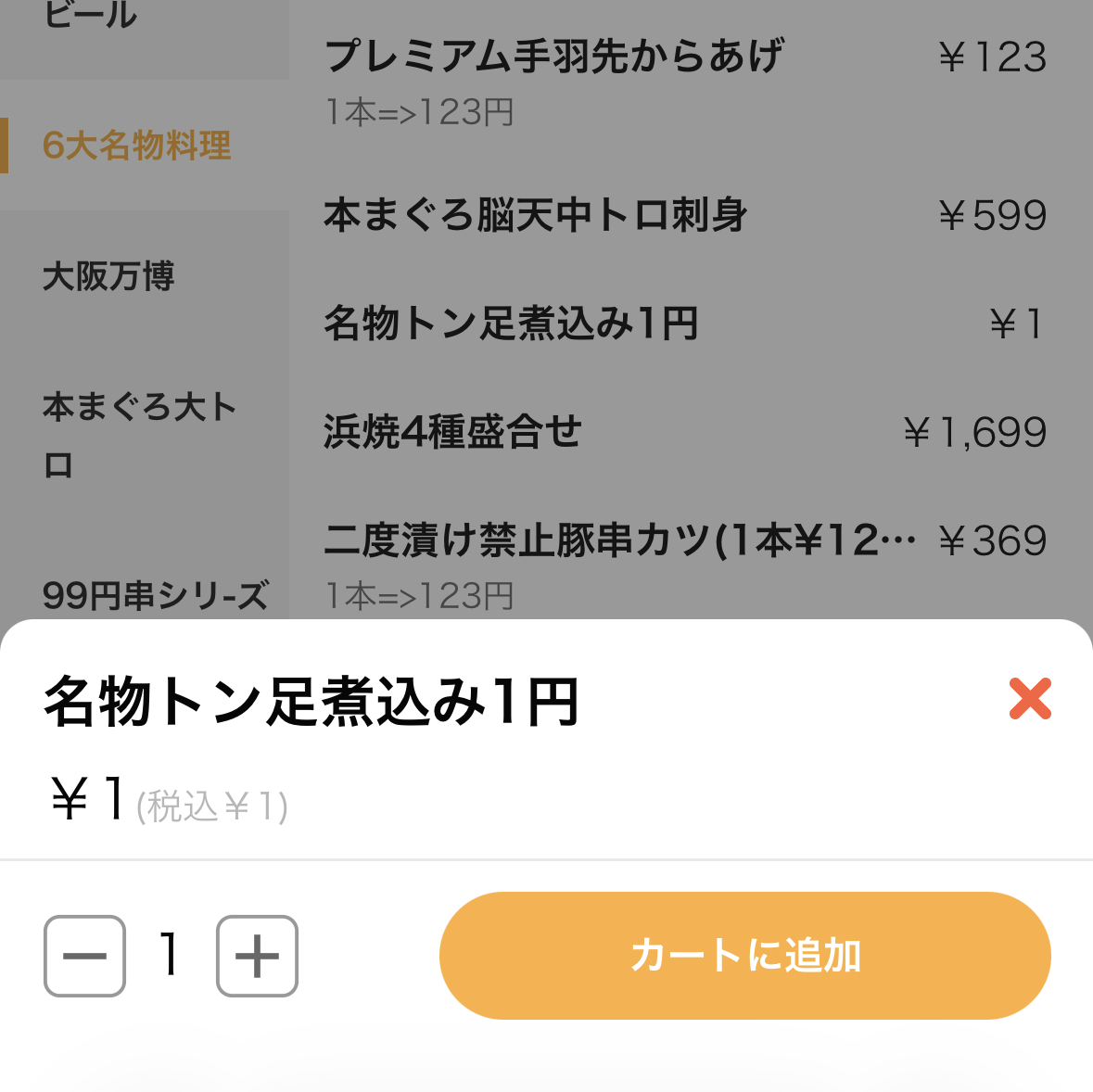Tap カートに追加 to add to cart
This screenshot has width=1093, height=1092.
click(744, 956)
